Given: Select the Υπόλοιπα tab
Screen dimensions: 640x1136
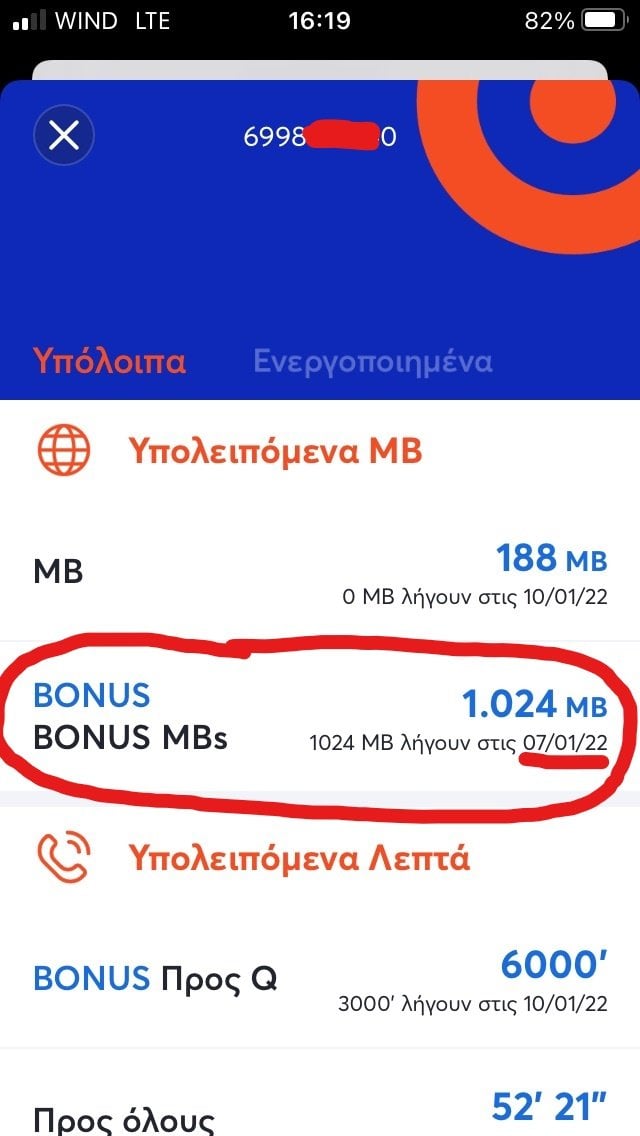Looking at the screenshot, I should pos(109,361).
